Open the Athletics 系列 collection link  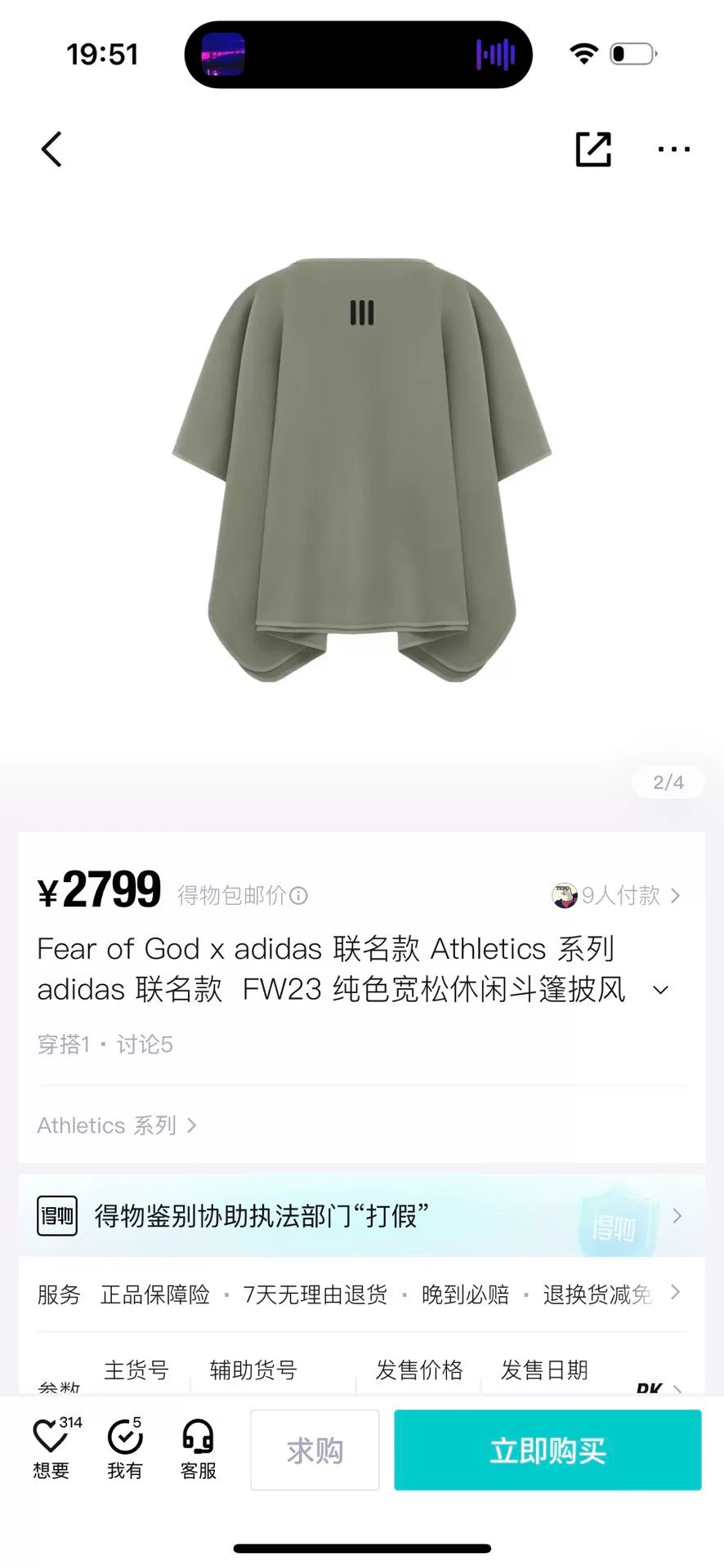pos(116,1125)
